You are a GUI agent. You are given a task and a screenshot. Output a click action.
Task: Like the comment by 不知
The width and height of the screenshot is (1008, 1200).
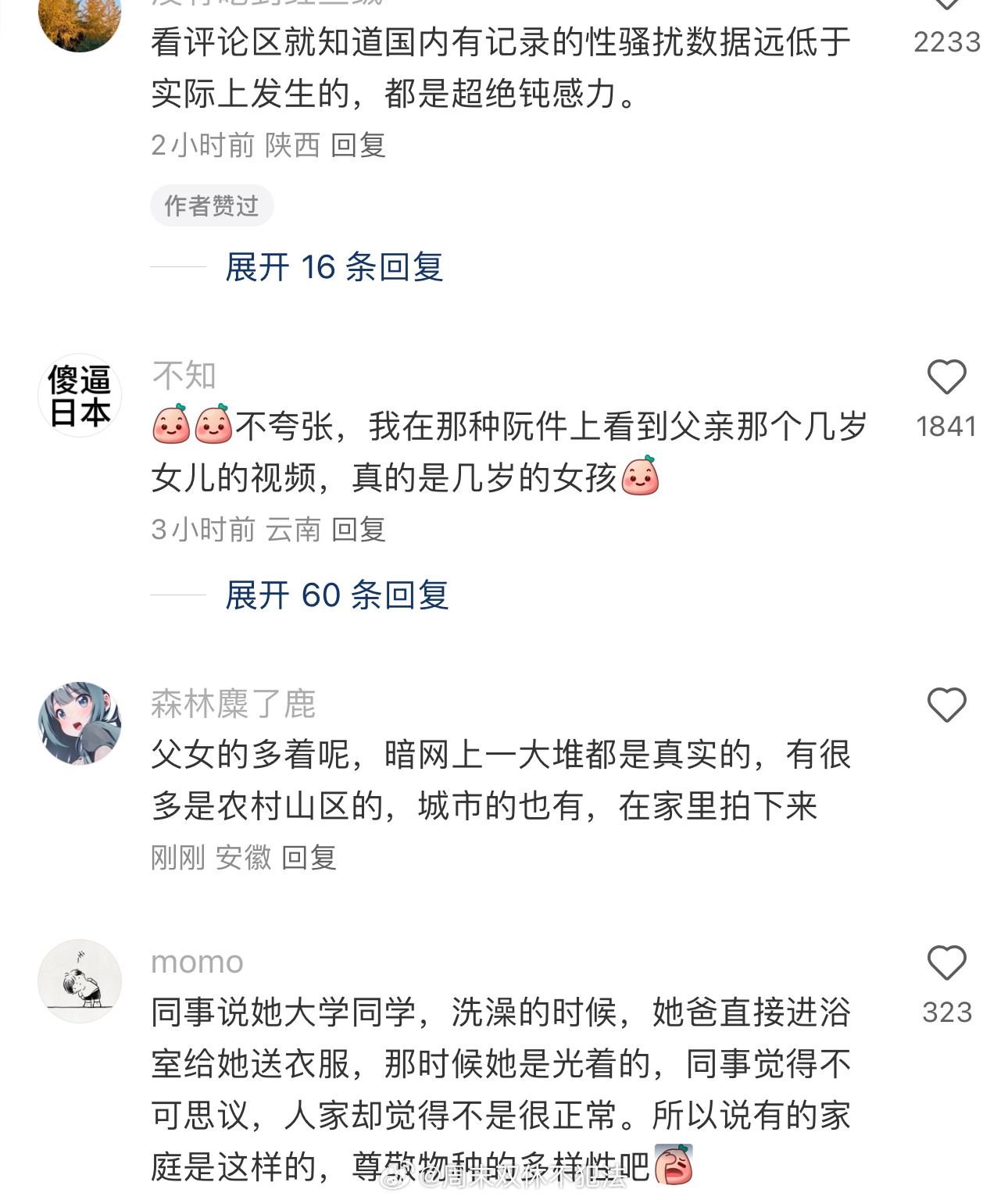[946, 378]
